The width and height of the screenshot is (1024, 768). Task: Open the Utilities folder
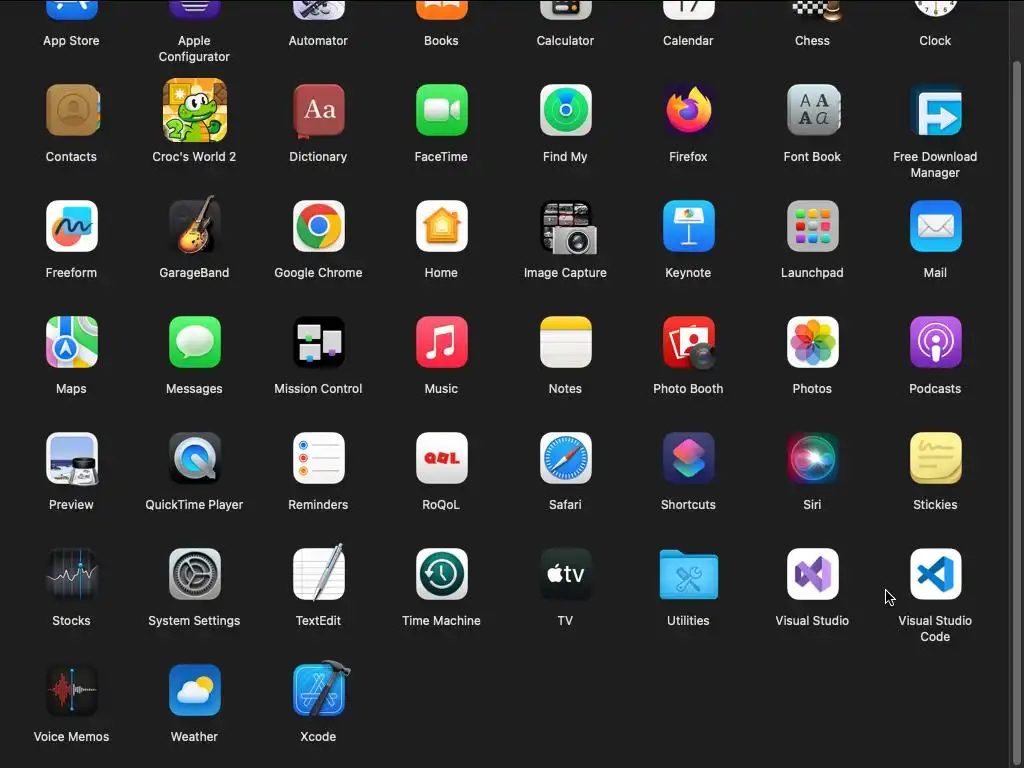(x=688, y=574)
